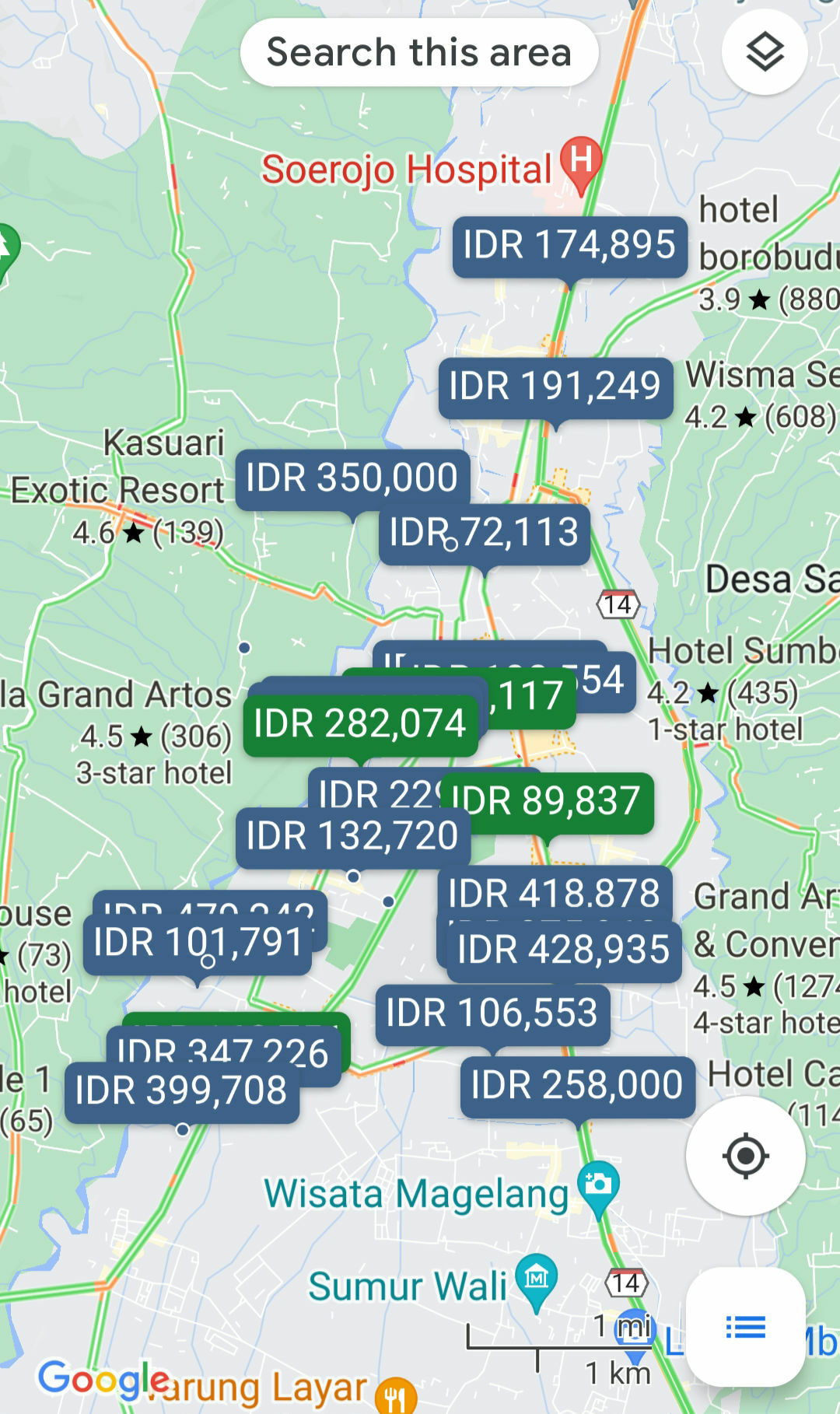Show hotel results as list
840x1414 pixels.
coord(745,1327)
